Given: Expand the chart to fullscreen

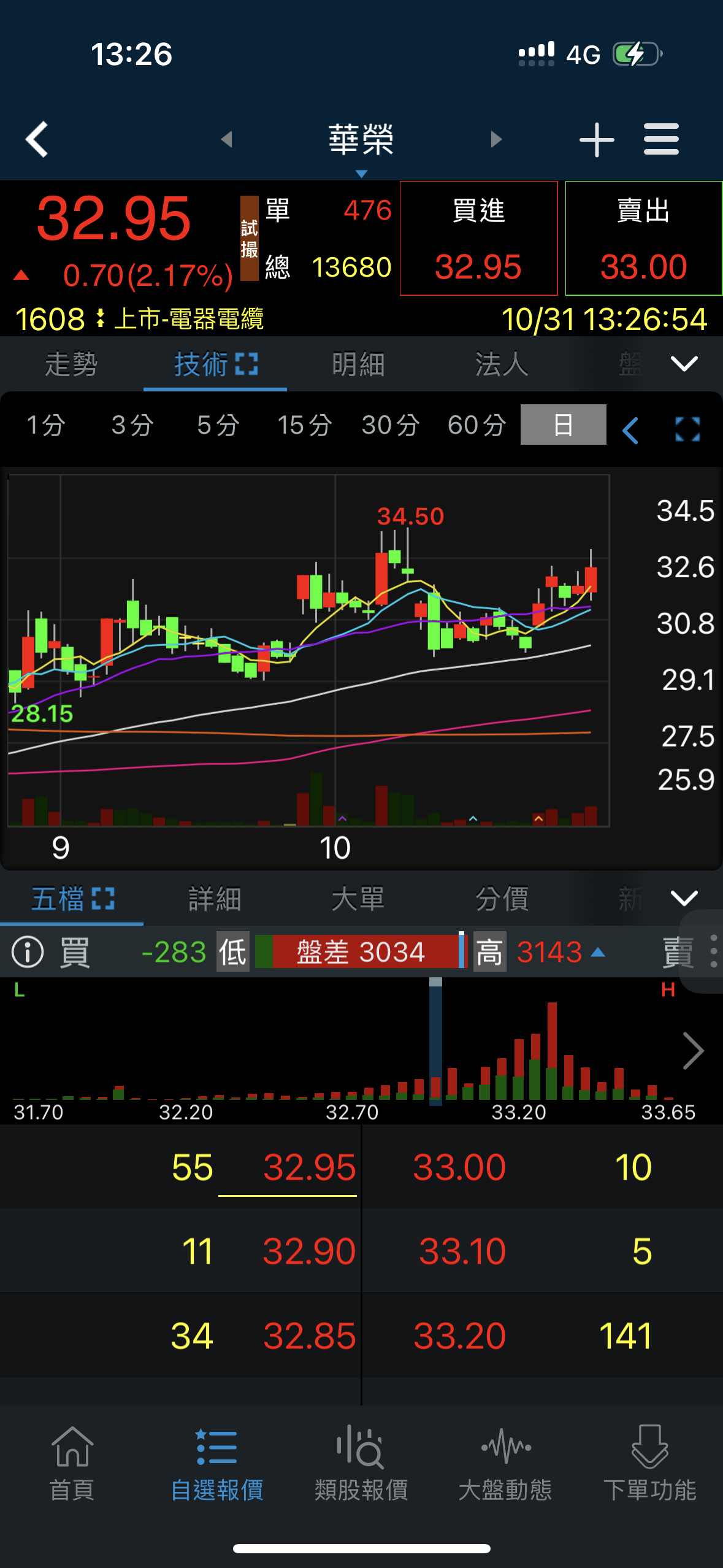Looking at the screenshot, I should point(687,429).
